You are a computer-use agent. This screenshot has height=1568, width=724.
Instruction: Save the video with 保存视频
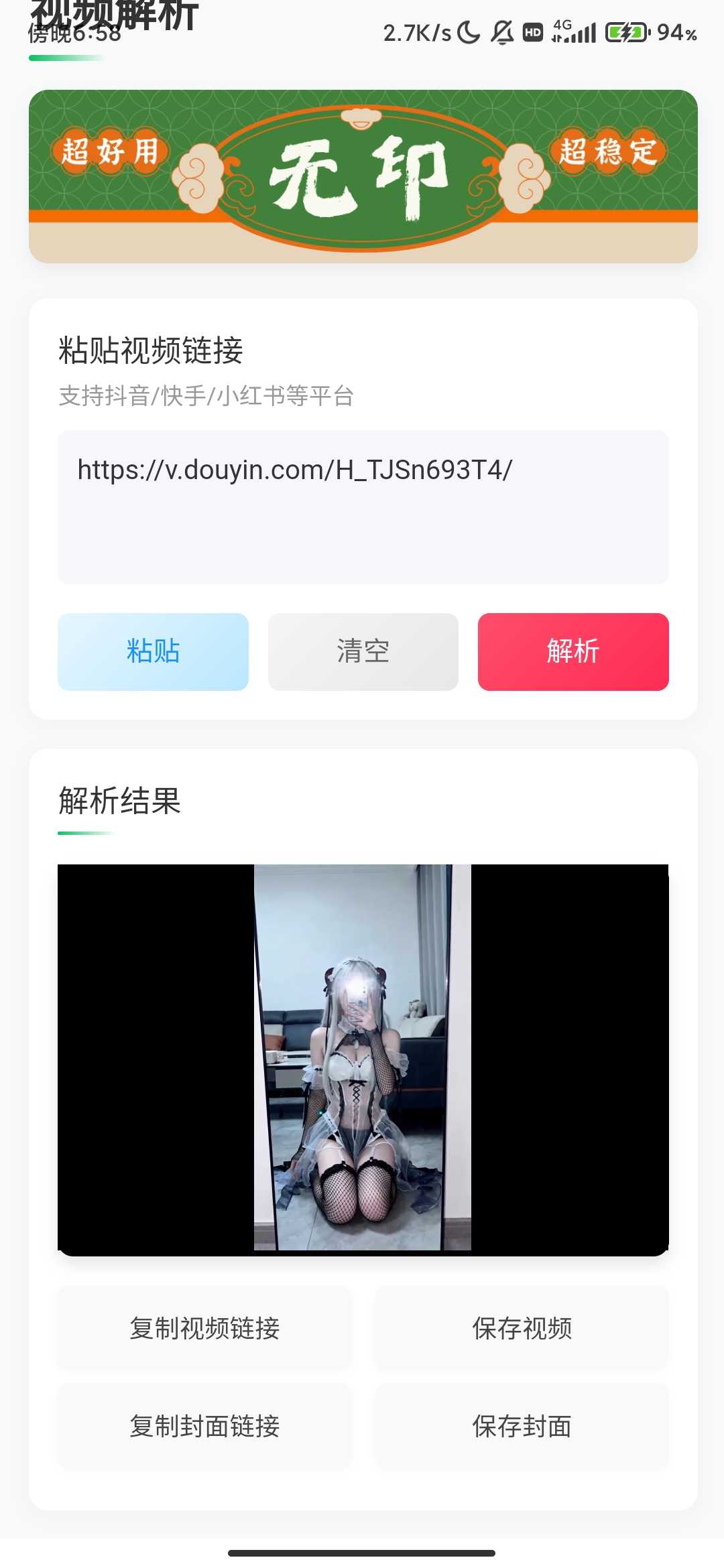click(522, 1328)
